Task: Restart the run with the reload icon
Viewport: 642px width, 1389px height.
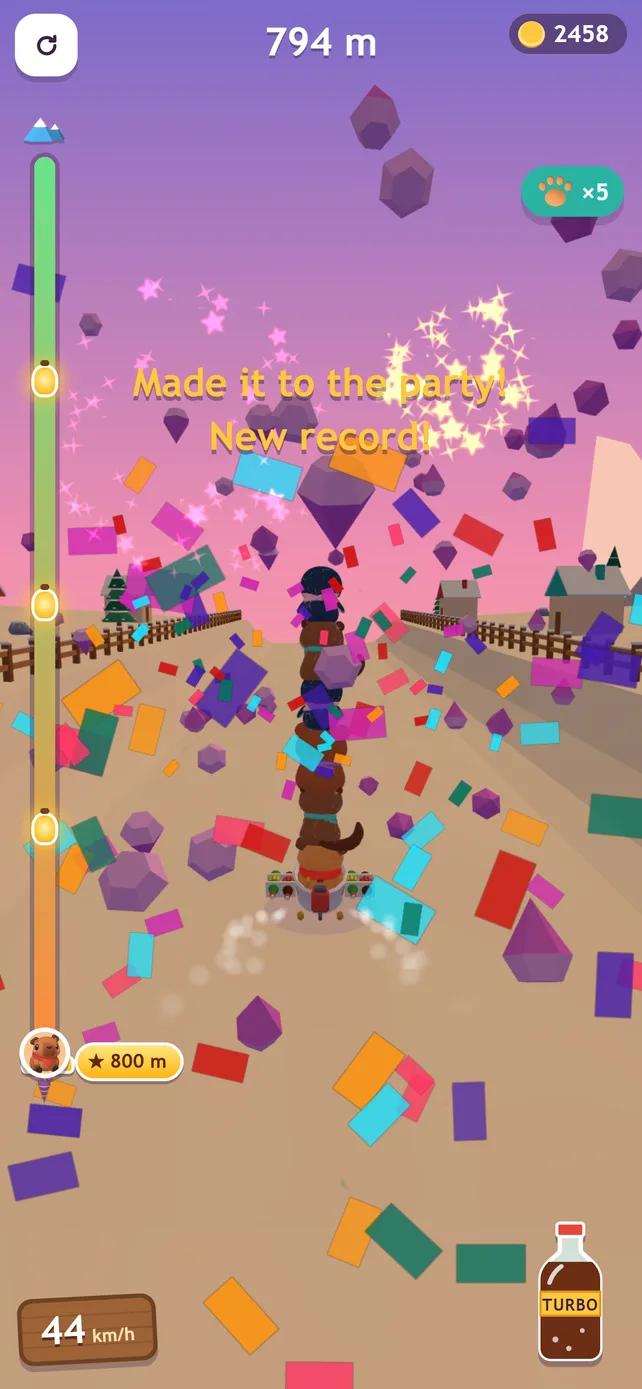Action: point(46,45)
